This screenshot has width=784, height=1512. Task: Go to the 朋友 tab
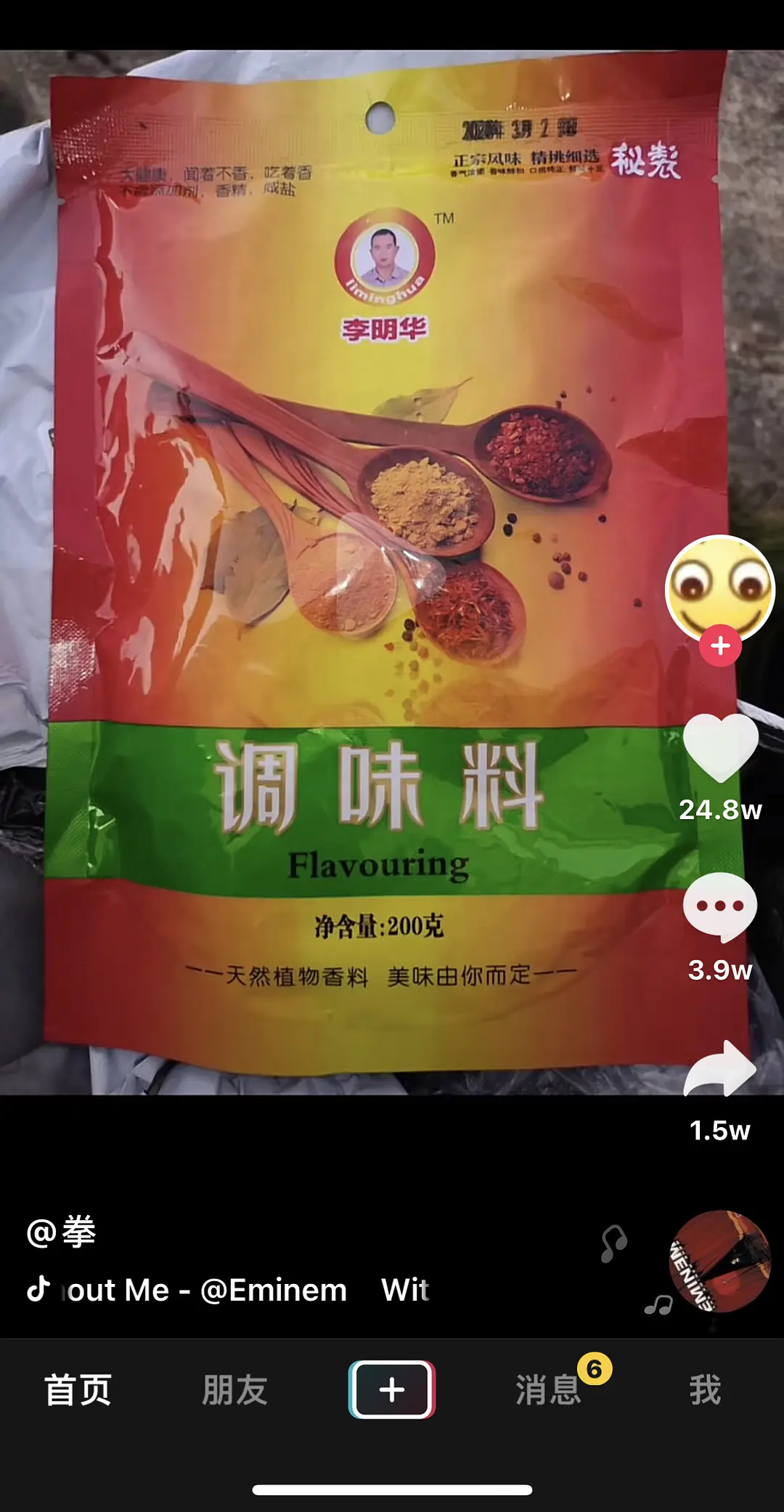click(x=234, y=1390)
